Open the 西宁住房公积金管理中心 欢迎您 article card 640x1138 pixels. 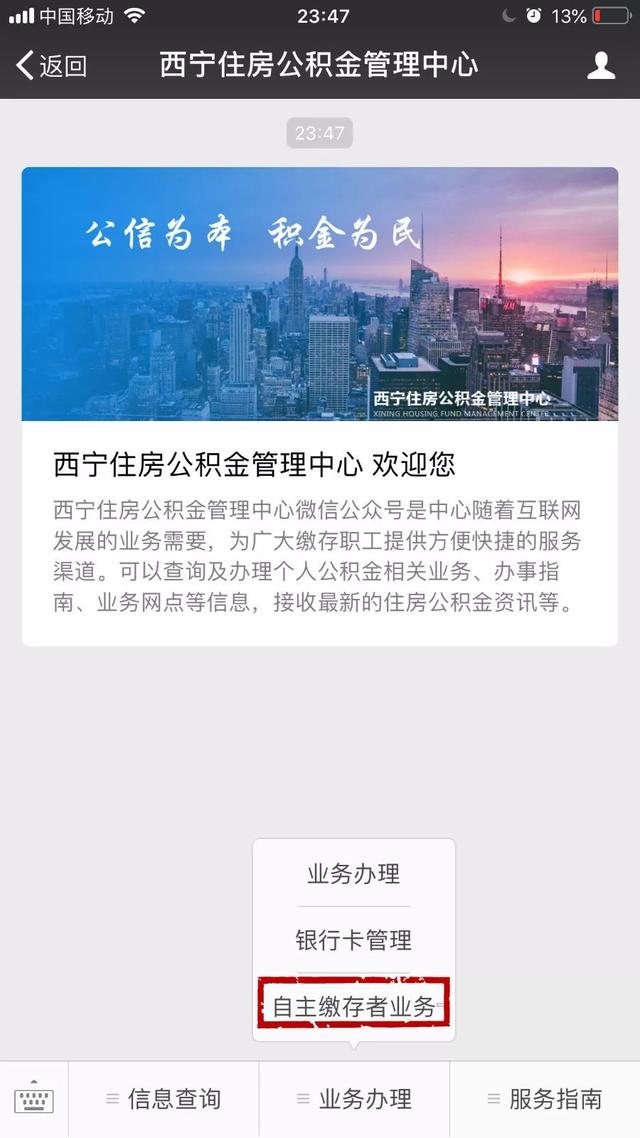(319, 406)
